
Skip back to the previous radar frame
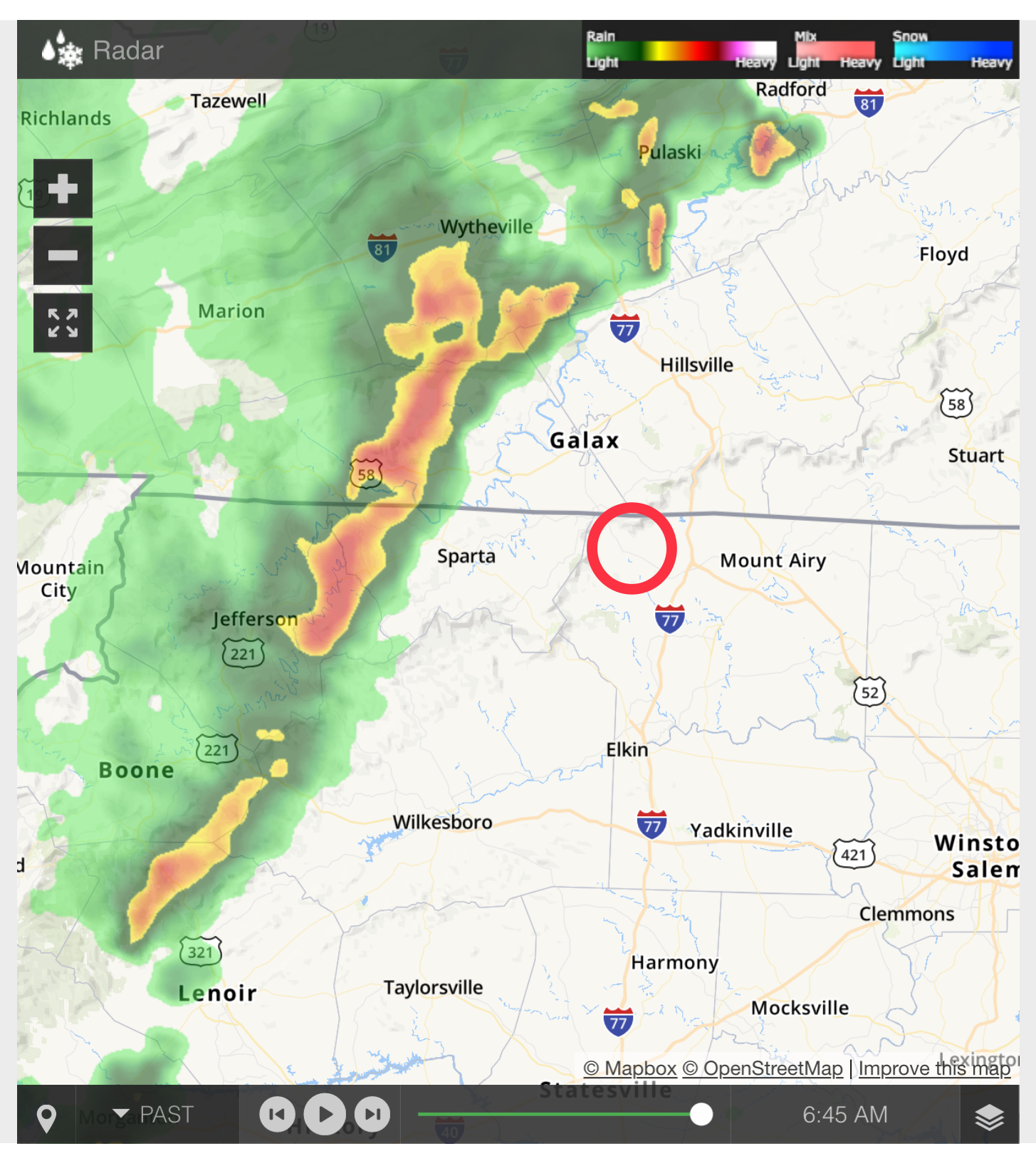[278, 1114]
